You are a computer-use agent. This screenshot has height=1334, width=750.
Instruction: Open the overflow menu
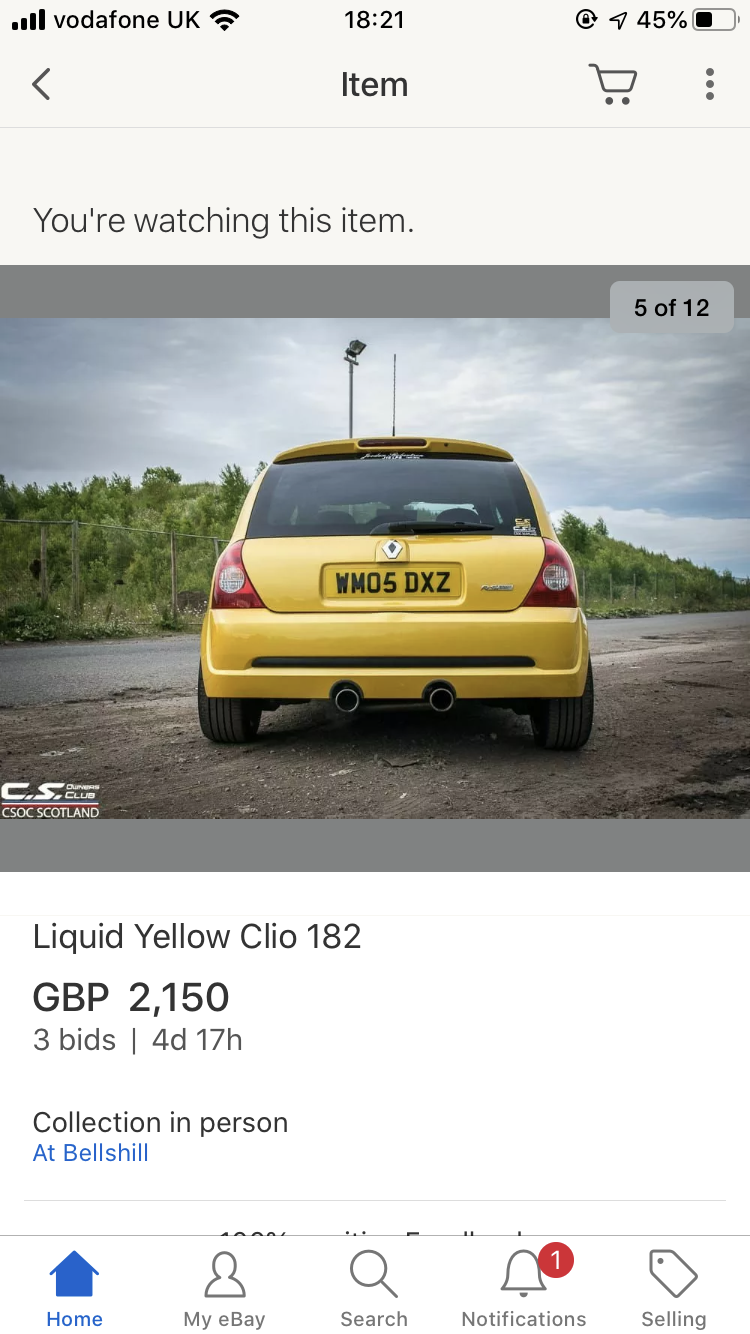(709, 84)
